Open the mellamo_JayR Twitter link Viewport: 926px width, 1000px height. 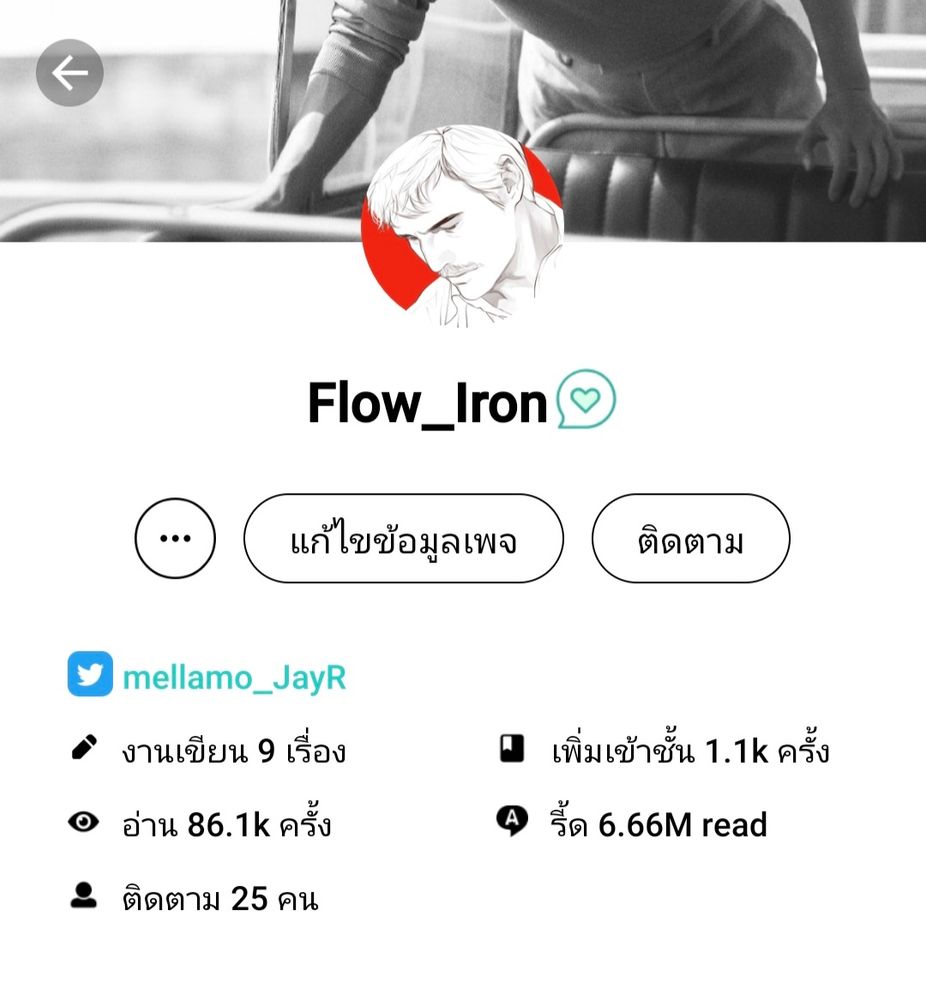pyautogui.click(x=233, y=677)
